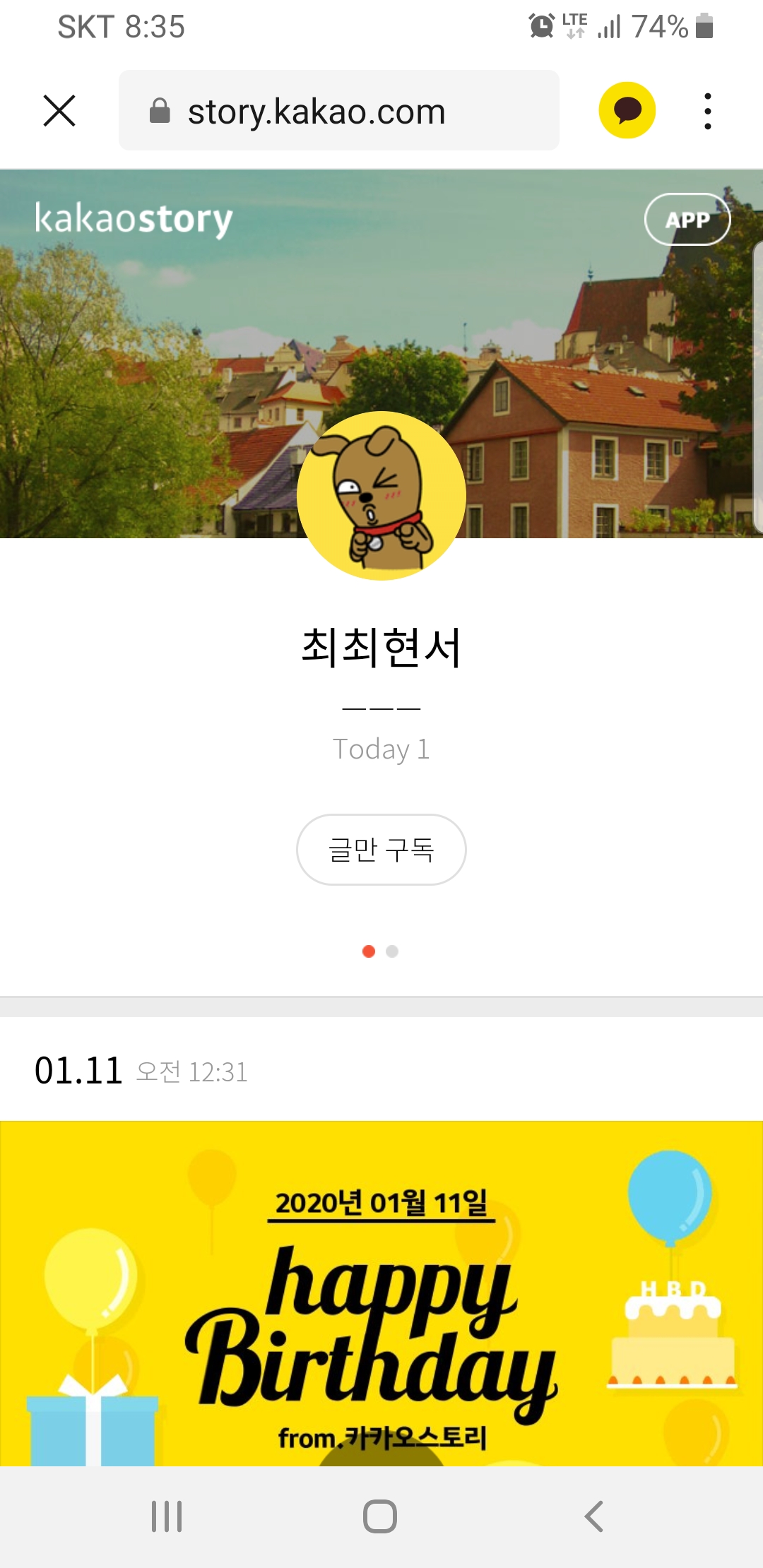Show recent apps from navigation bar
This screenshot has width=763, height=1568.
pyautogui.click(x=167, y=1516)
